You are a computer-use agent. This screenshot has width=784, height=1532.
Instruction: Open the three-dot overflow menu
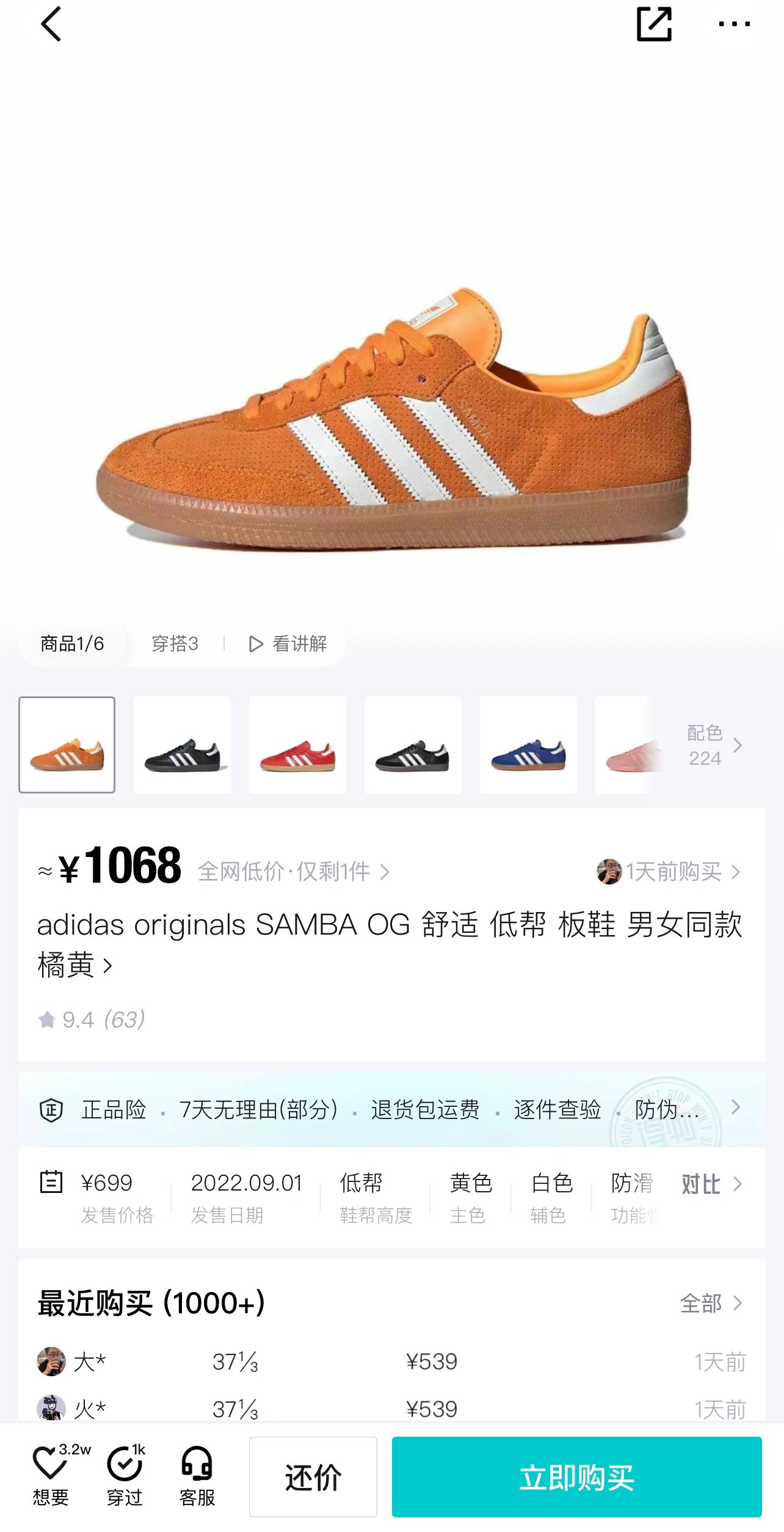[x=734, y=24]
